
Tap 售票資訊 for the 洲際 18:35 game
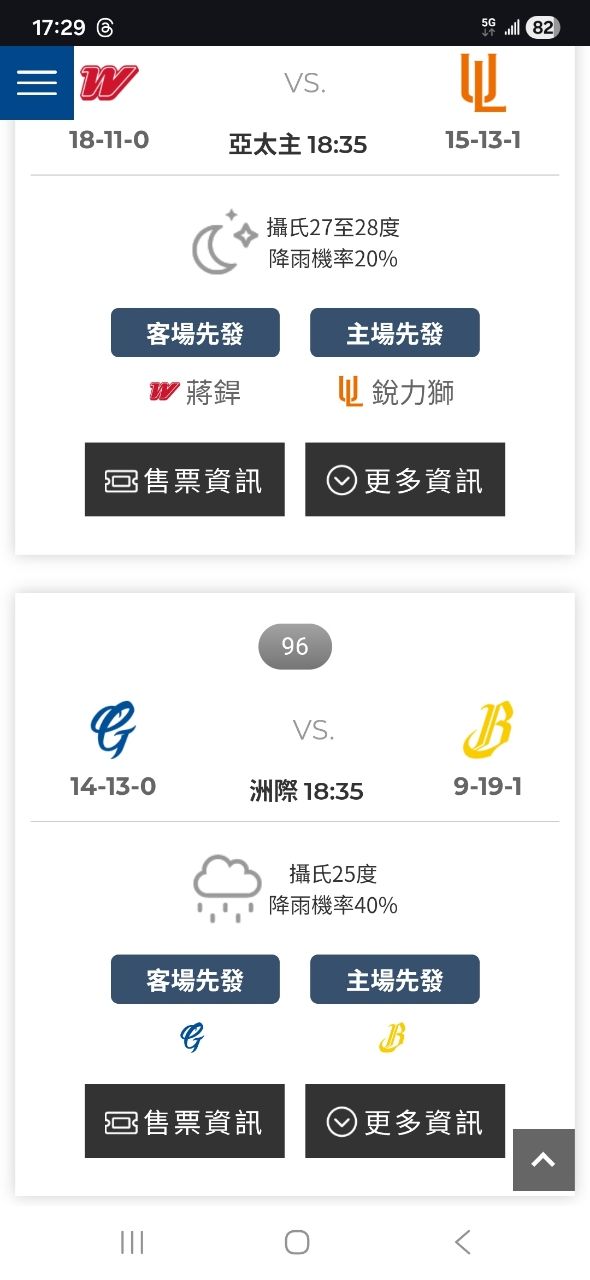tap(185, 1121)
